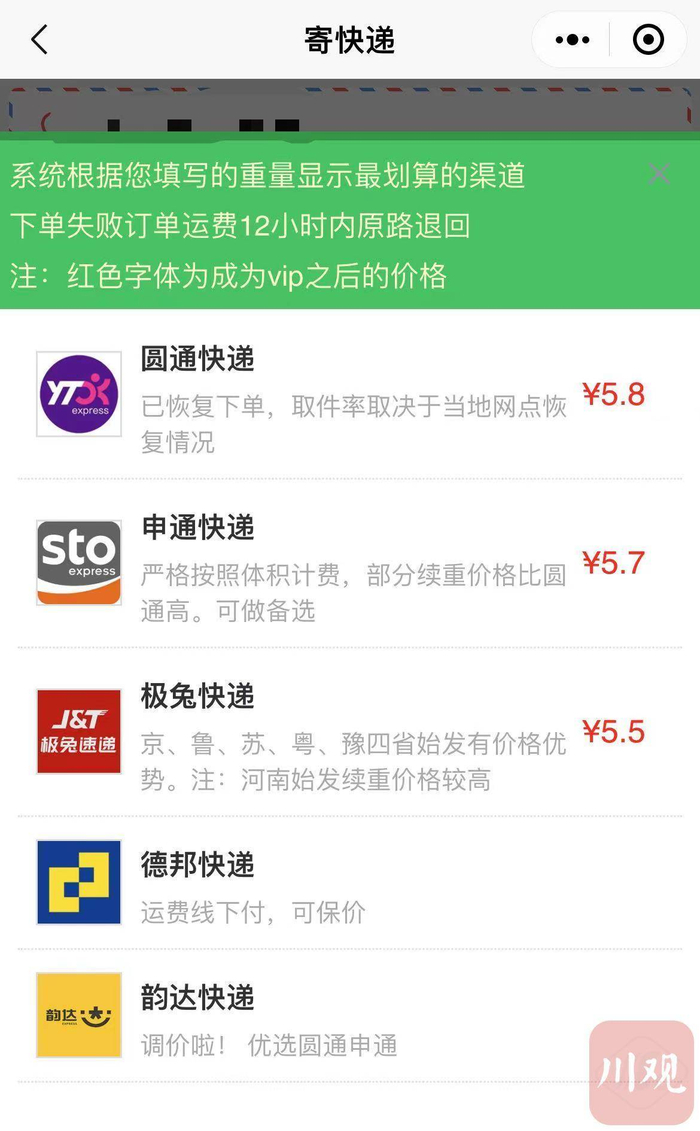Screen dimensions: 700x1131
Task: Open the 德邦快递 courier option
Action: point(350,883)
